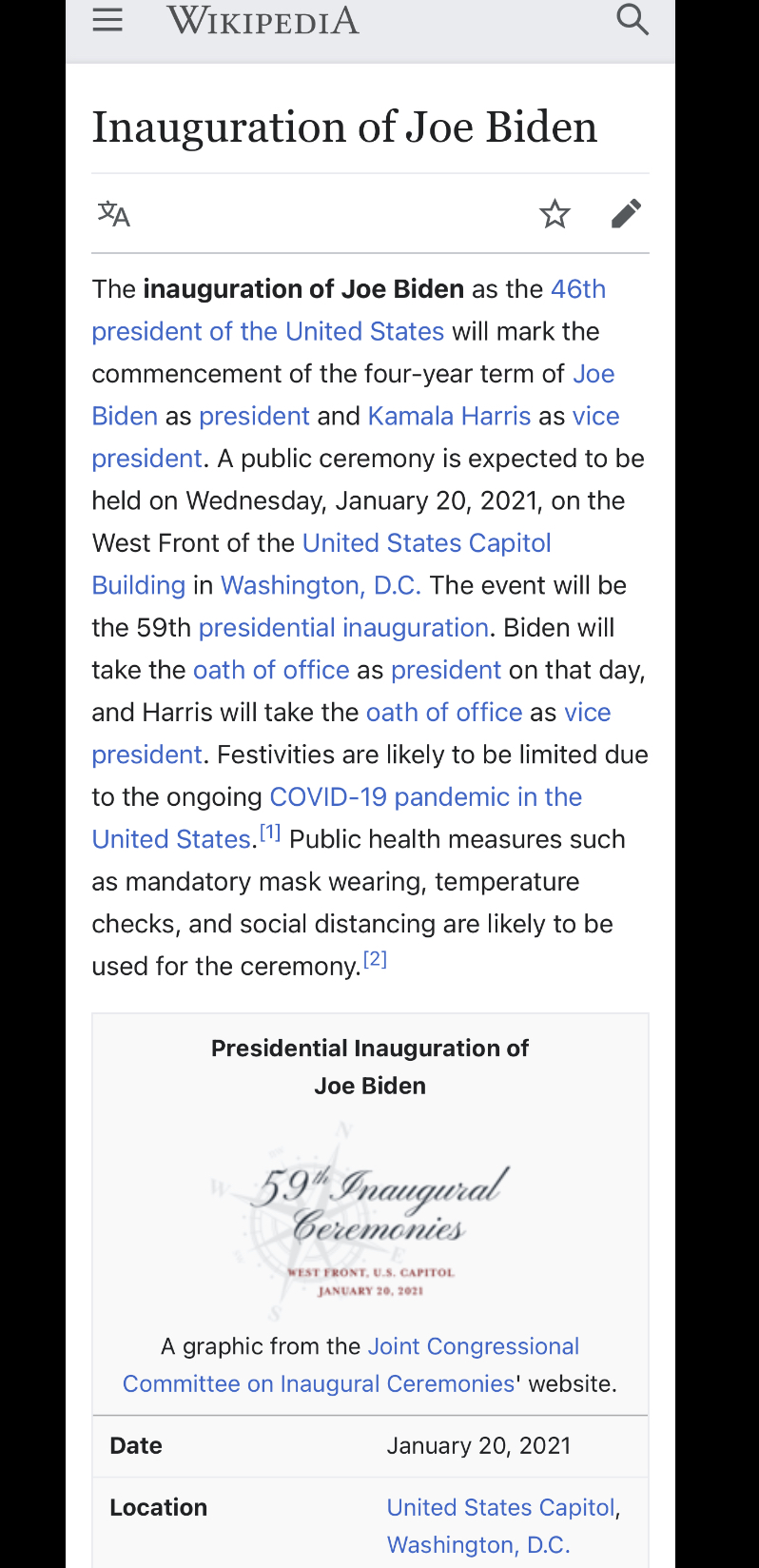Open 46th president of the United States link

point(349,310)
